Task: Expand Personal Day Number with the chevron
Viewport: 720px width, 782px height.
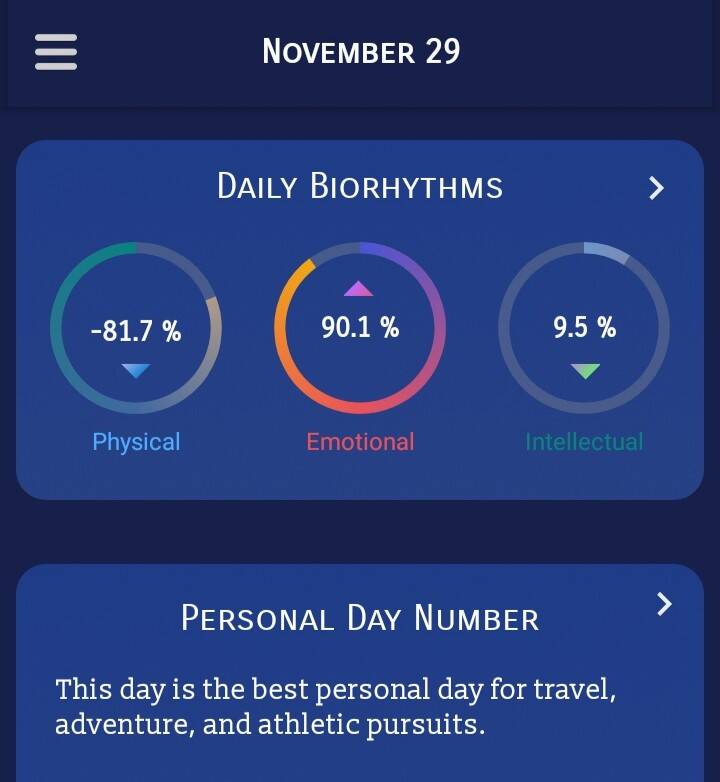Action: tap(664, 604)
